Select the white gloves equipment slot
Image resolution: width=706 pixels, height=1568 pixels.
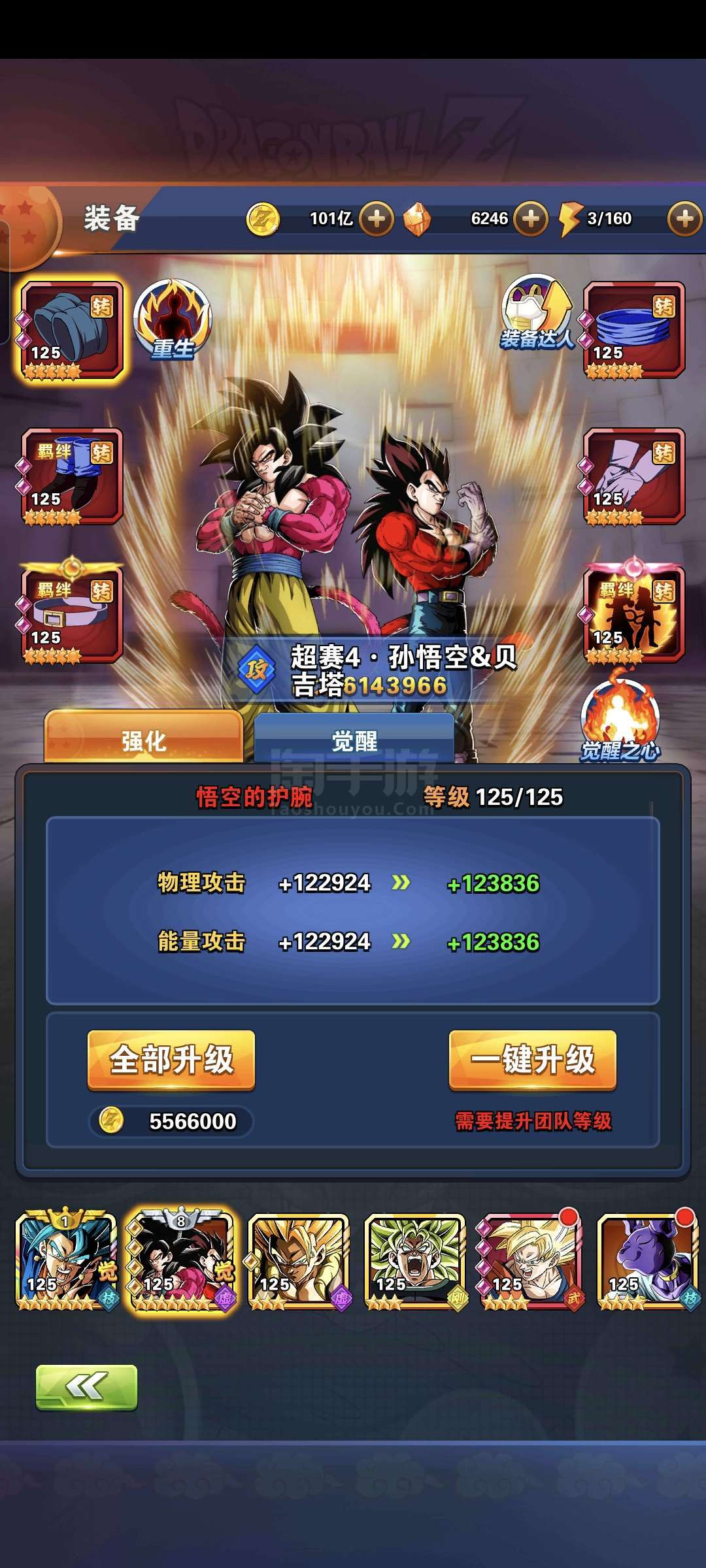633,477
